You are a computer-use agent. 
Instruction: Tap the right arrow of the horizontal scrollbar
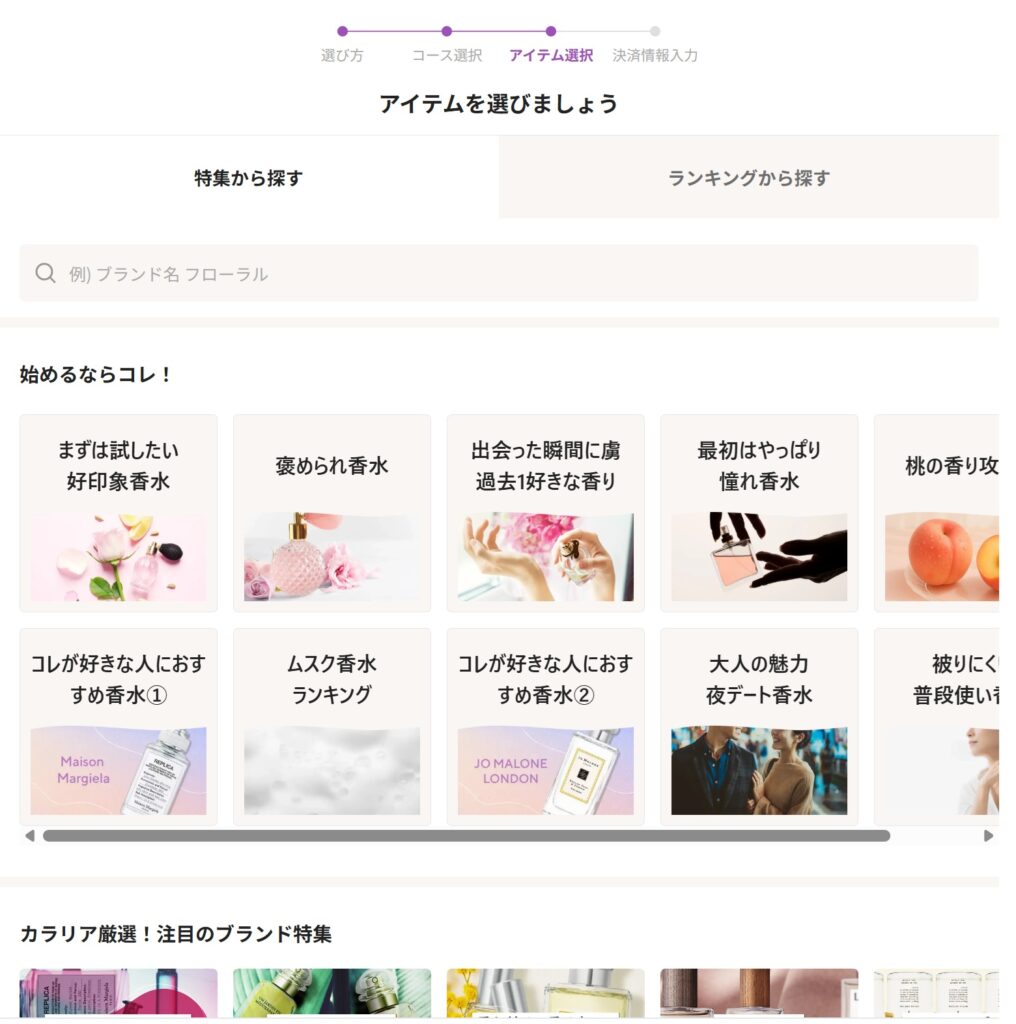988,836
